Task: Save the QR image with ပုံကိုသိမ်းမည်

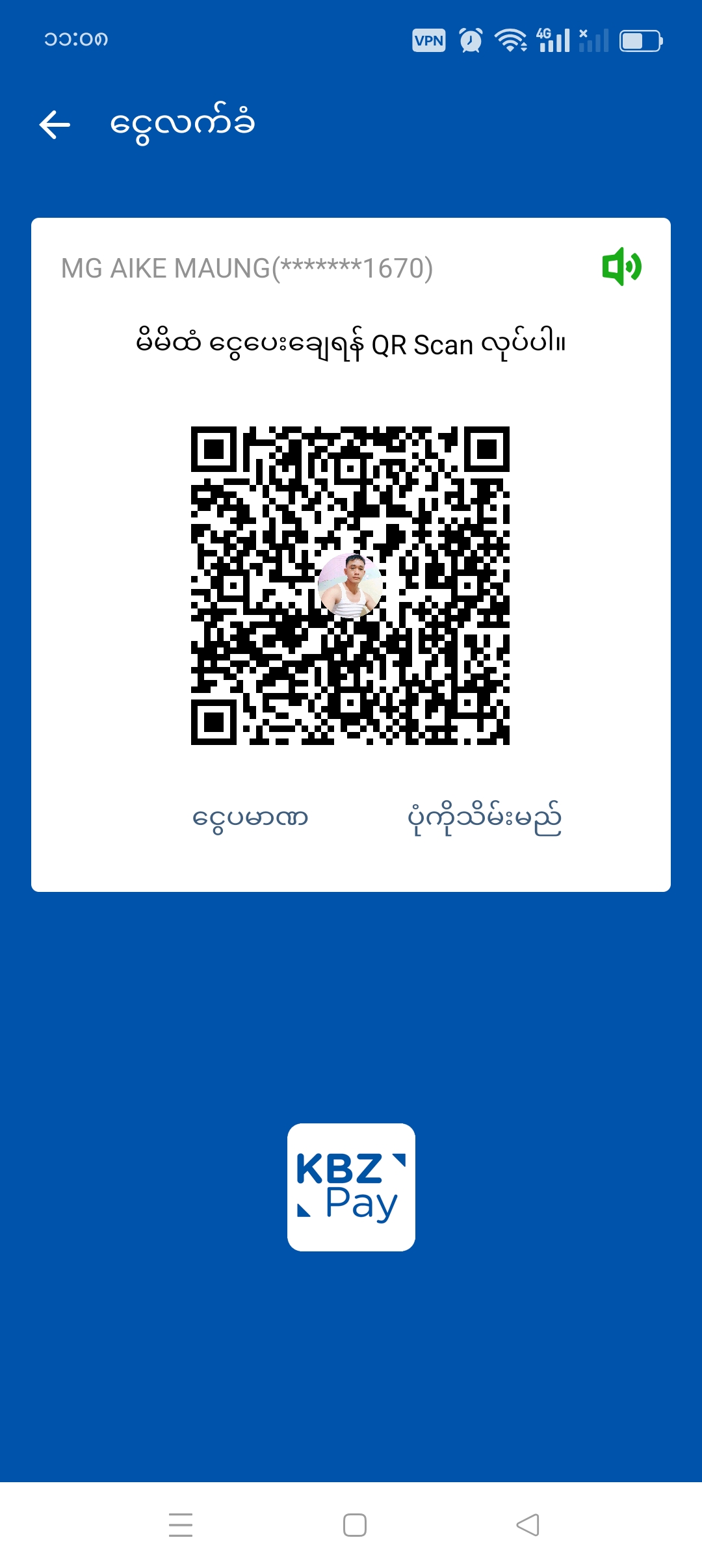Action: (x=484, y=818)
